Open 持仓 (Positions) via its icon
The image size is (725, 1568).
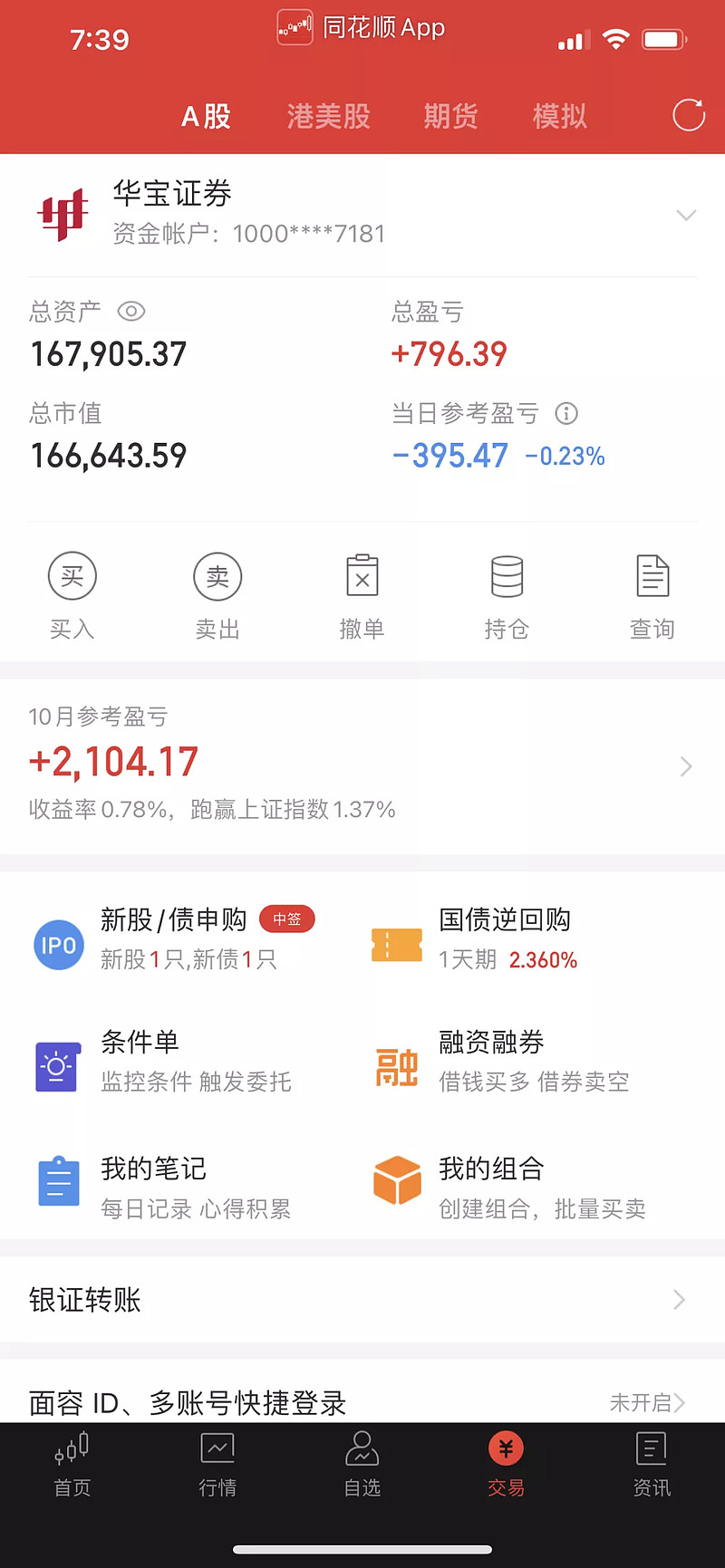click(x=507, y=576)
